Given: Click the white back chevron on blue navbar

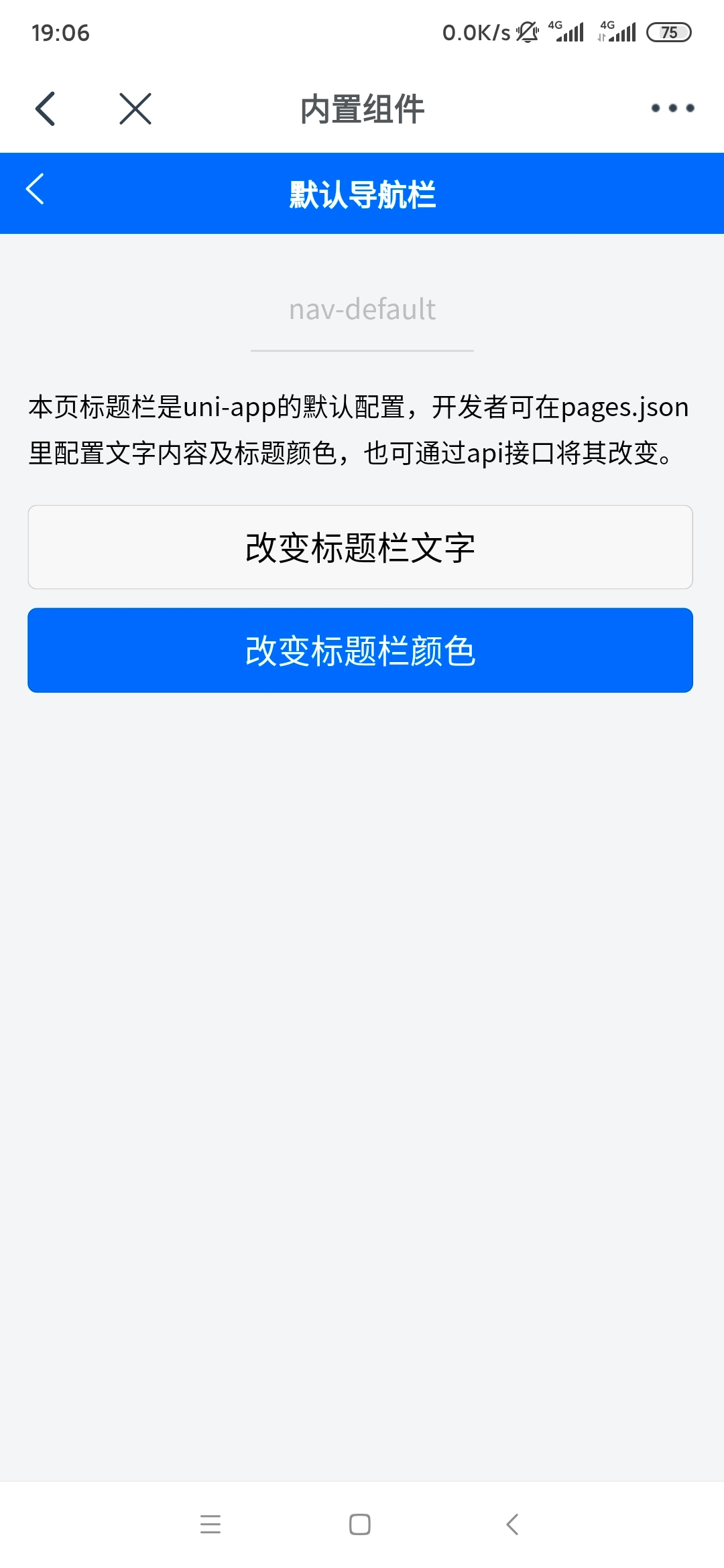Looking at the screenshot, I should (x=35, y=191).
